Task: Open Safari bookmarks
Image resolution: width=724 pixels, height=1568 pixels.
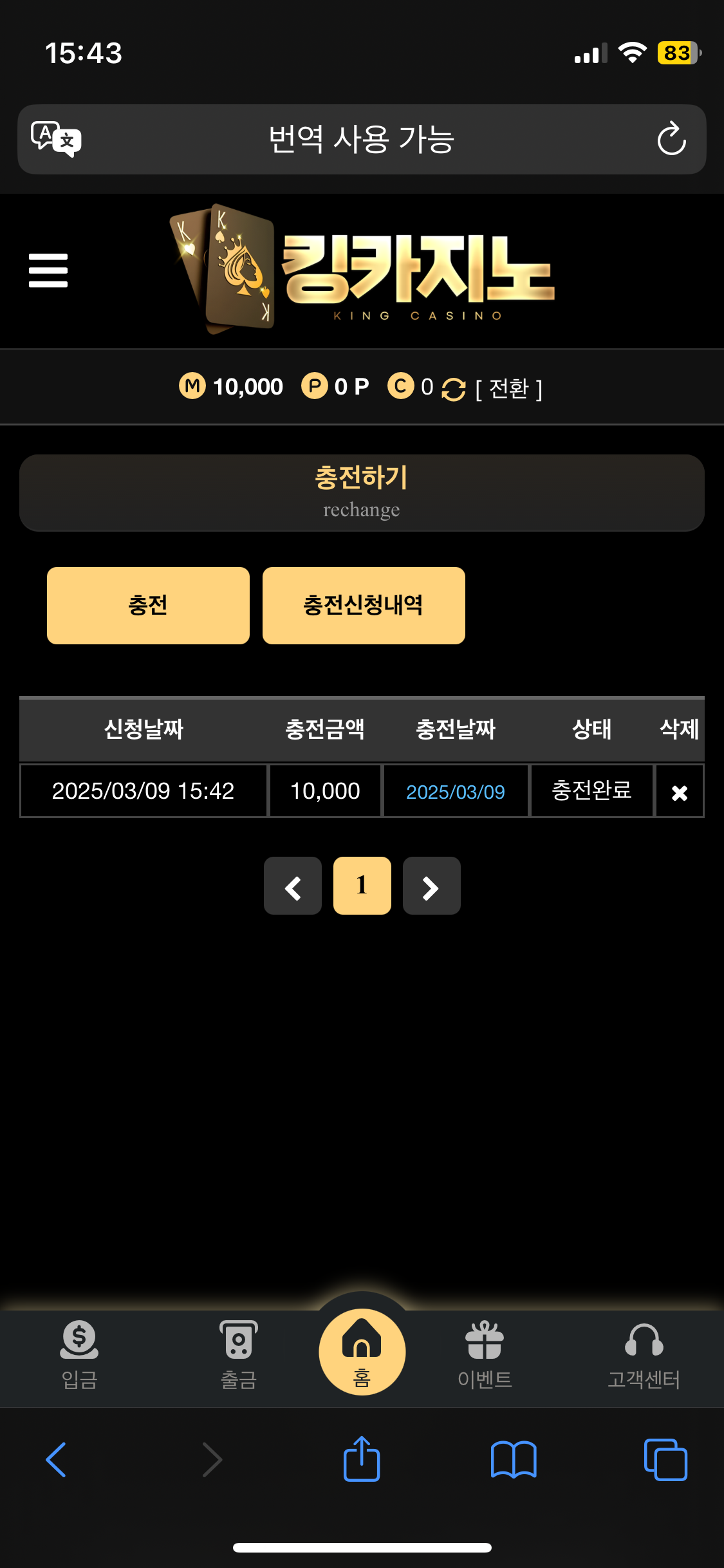Action: click(x=513, y=1459)
